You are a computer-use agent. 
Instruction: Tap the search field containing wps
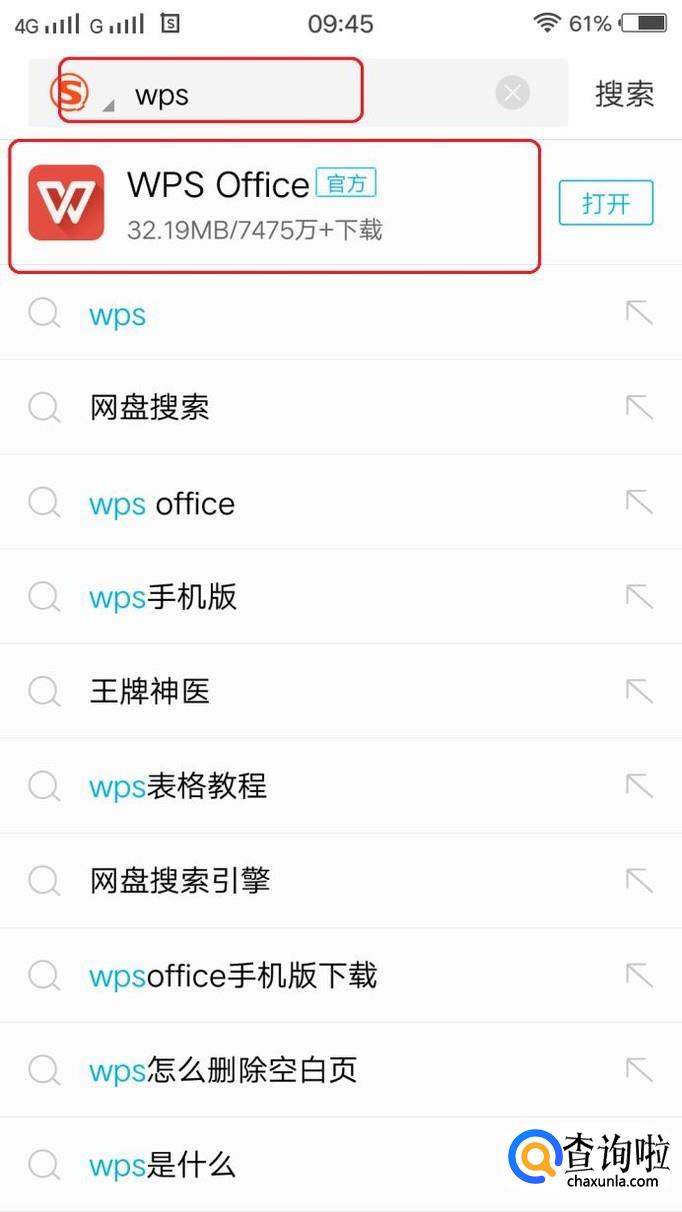[300, 94]
